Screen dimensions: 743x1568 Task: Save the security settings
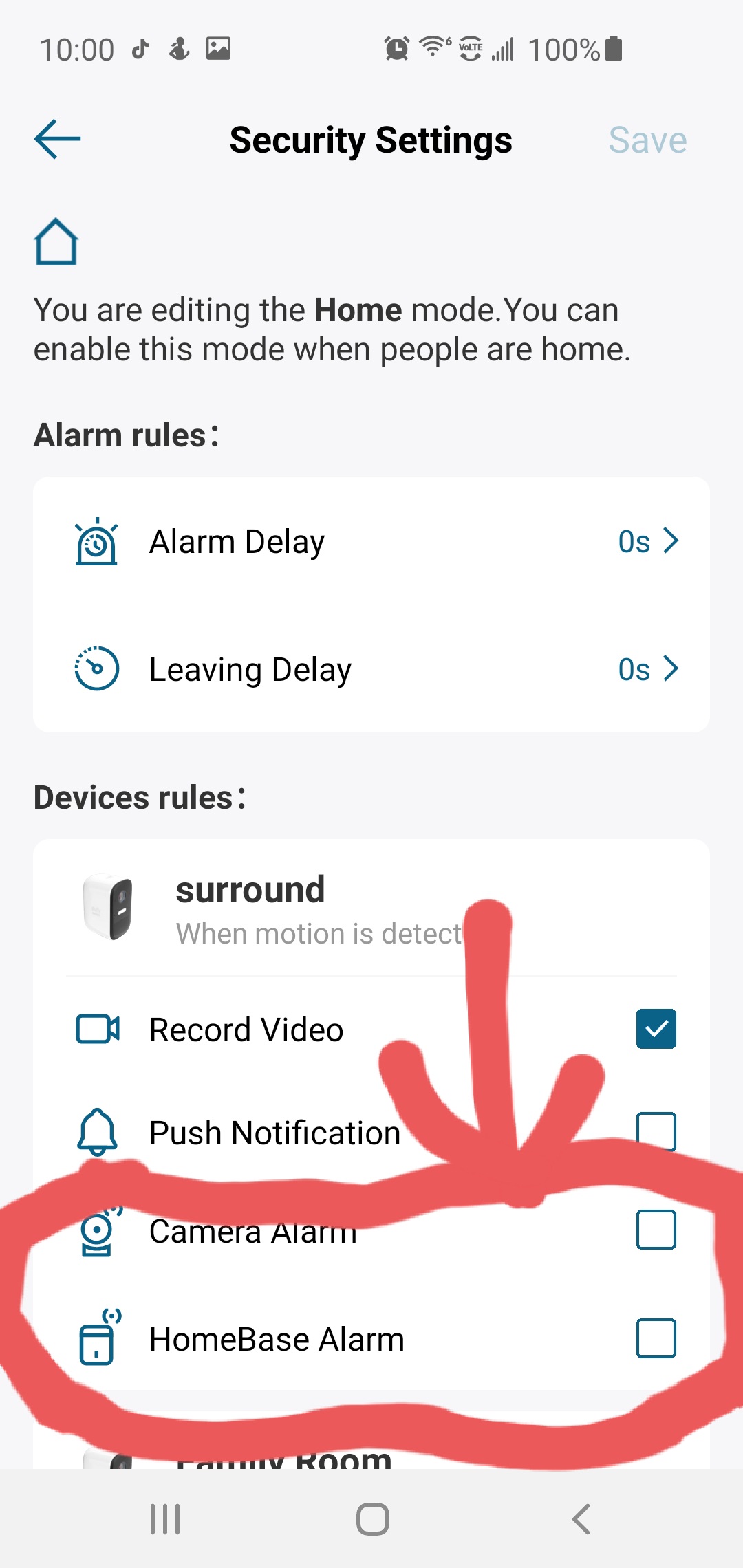point(647,140)
